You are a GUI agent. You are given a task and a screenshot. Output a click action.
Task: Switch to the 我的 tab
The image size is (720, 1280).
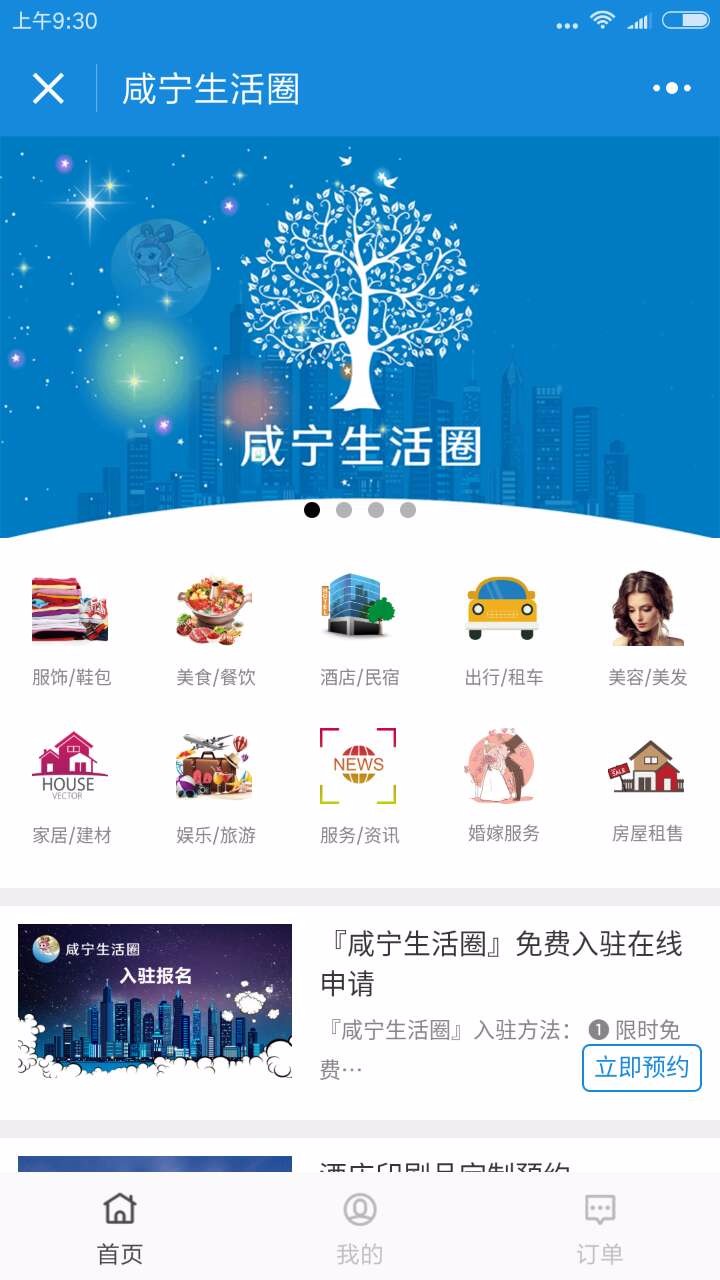[x=360, y=1228]
